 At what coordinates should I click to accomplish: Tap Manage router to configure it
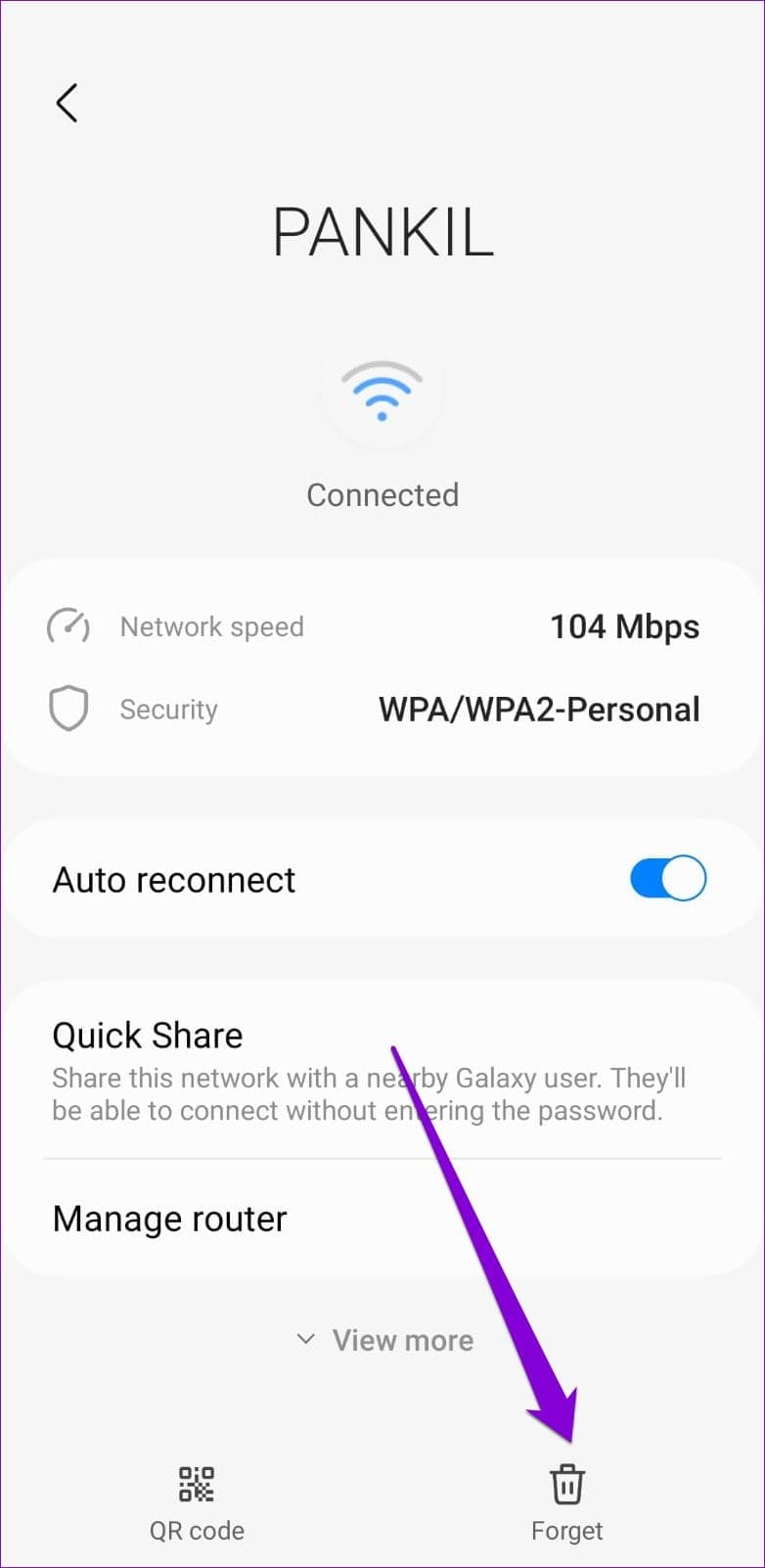pos(168,1218)
